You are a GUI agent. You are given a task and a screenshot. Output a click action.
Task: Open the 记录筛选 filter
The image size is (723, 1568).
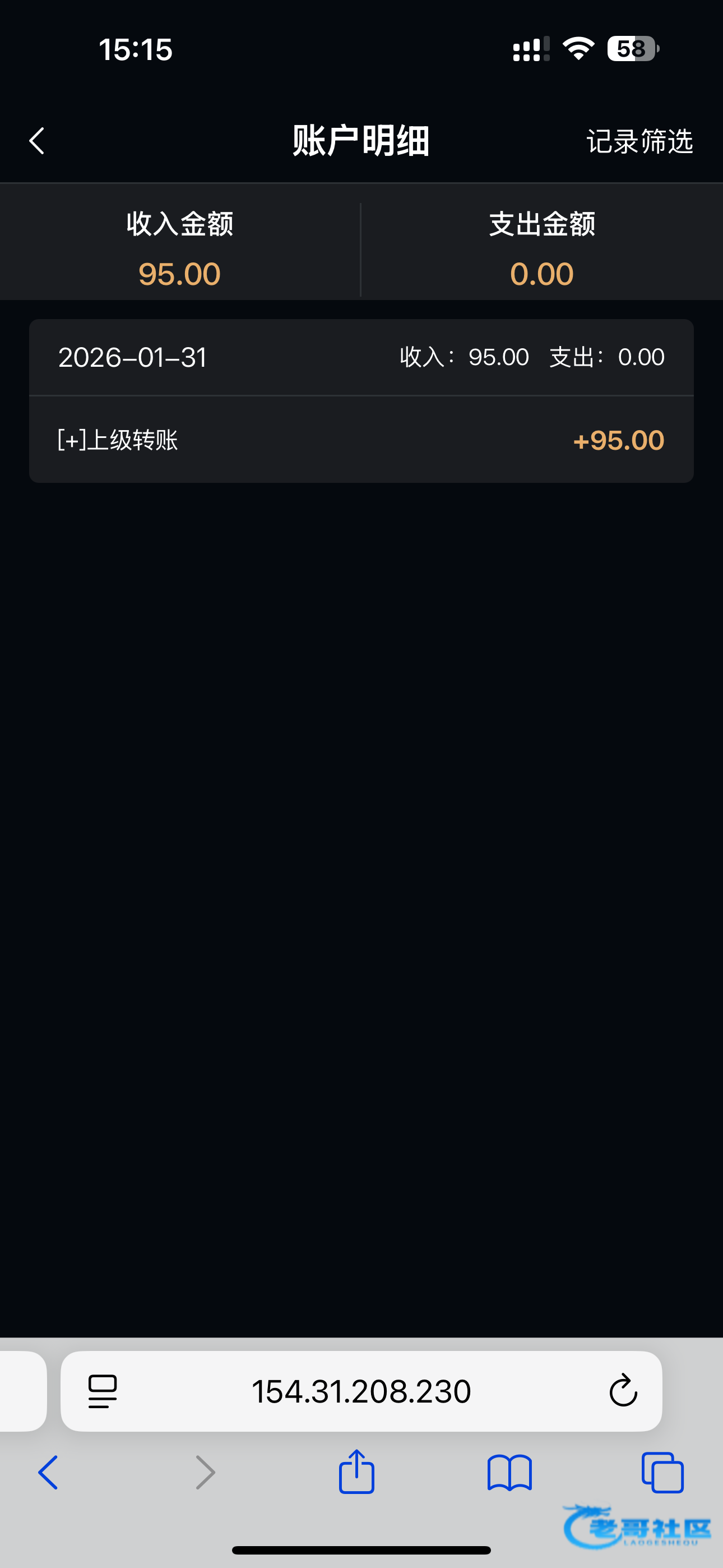(639, 141)
